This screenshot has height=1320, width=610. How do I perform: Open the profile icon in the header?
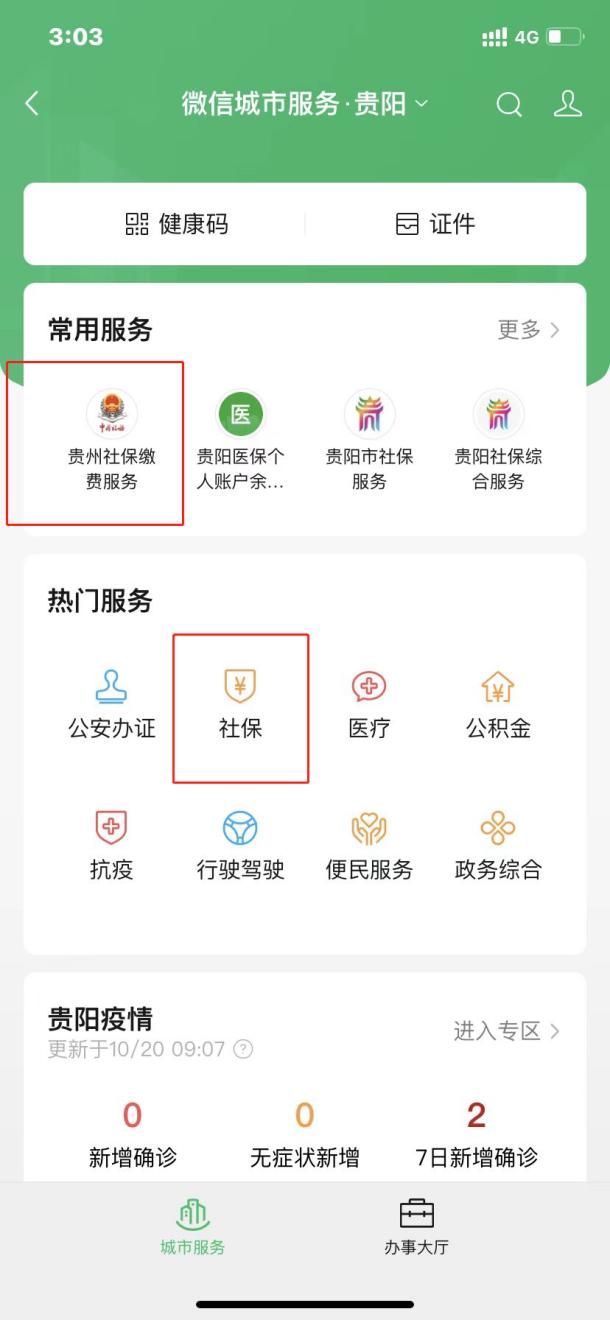click(x=567, y=104)
